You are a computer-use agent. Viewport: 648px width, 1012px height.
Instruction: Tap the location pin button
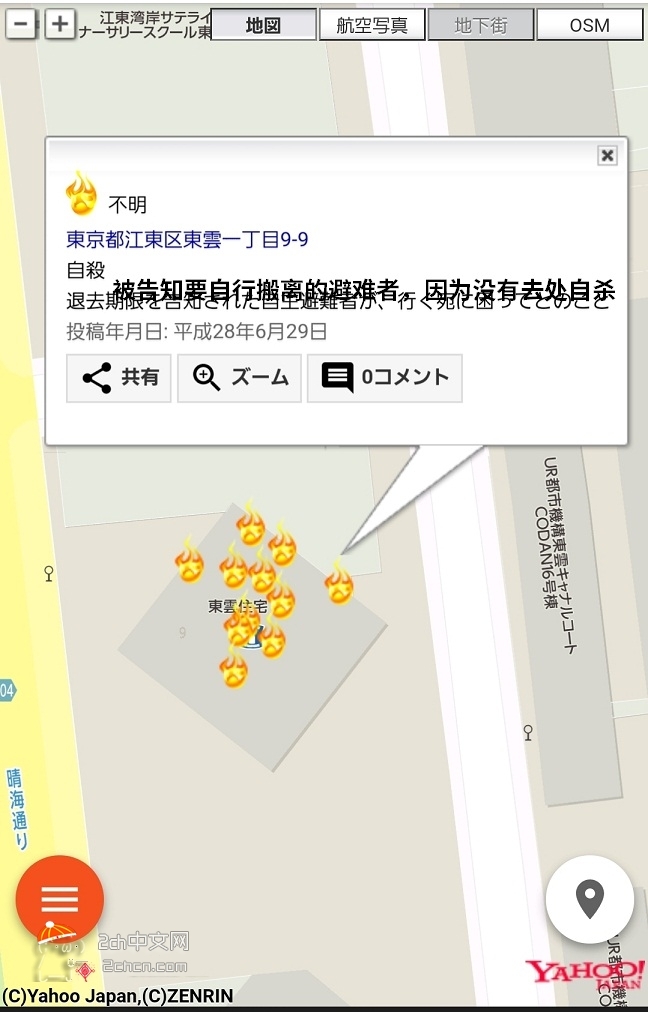coord(590,899)
